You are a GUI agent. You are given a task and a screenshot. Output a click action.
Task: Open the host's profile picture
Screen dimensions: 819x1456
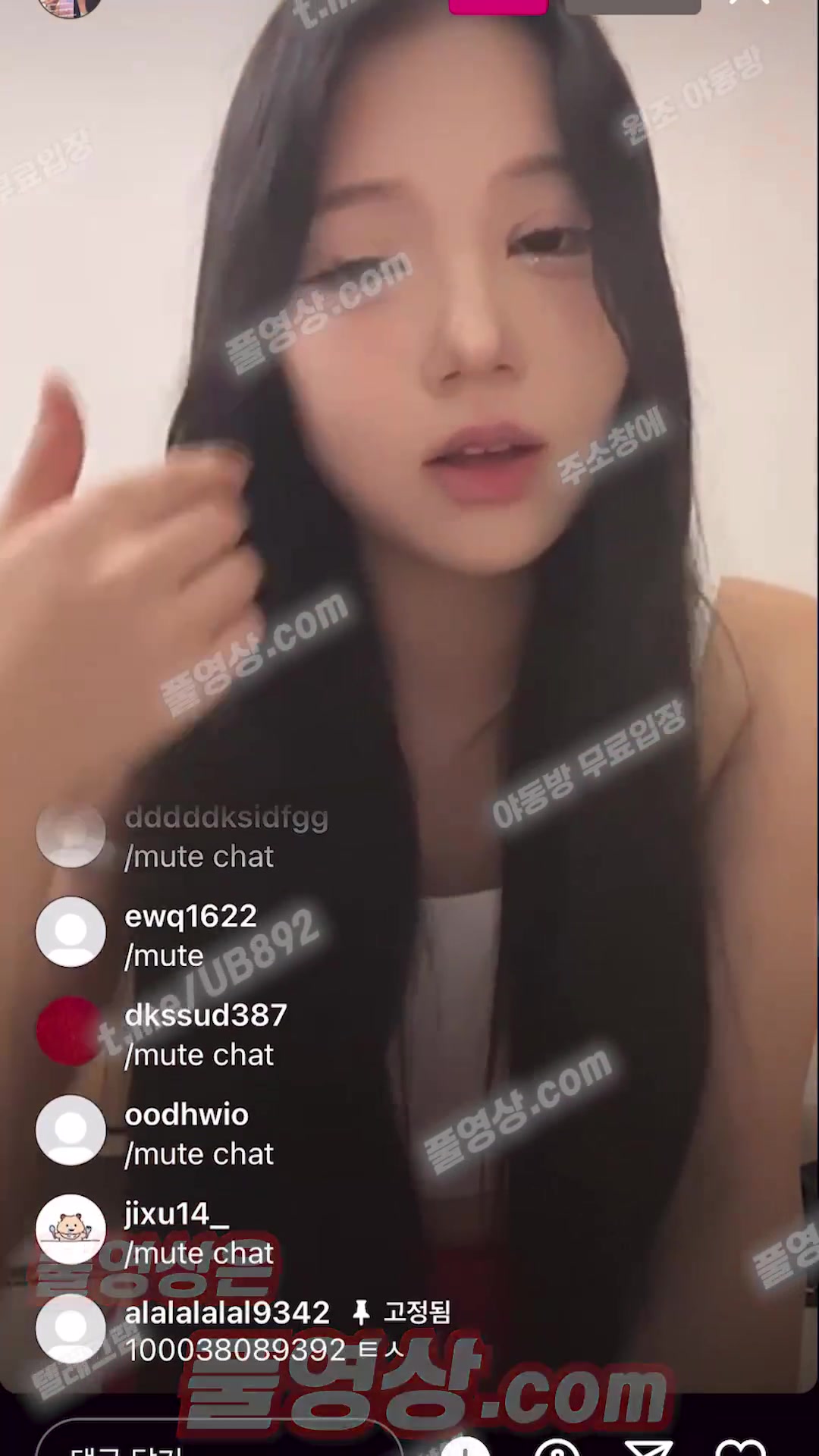click(70, 6)
